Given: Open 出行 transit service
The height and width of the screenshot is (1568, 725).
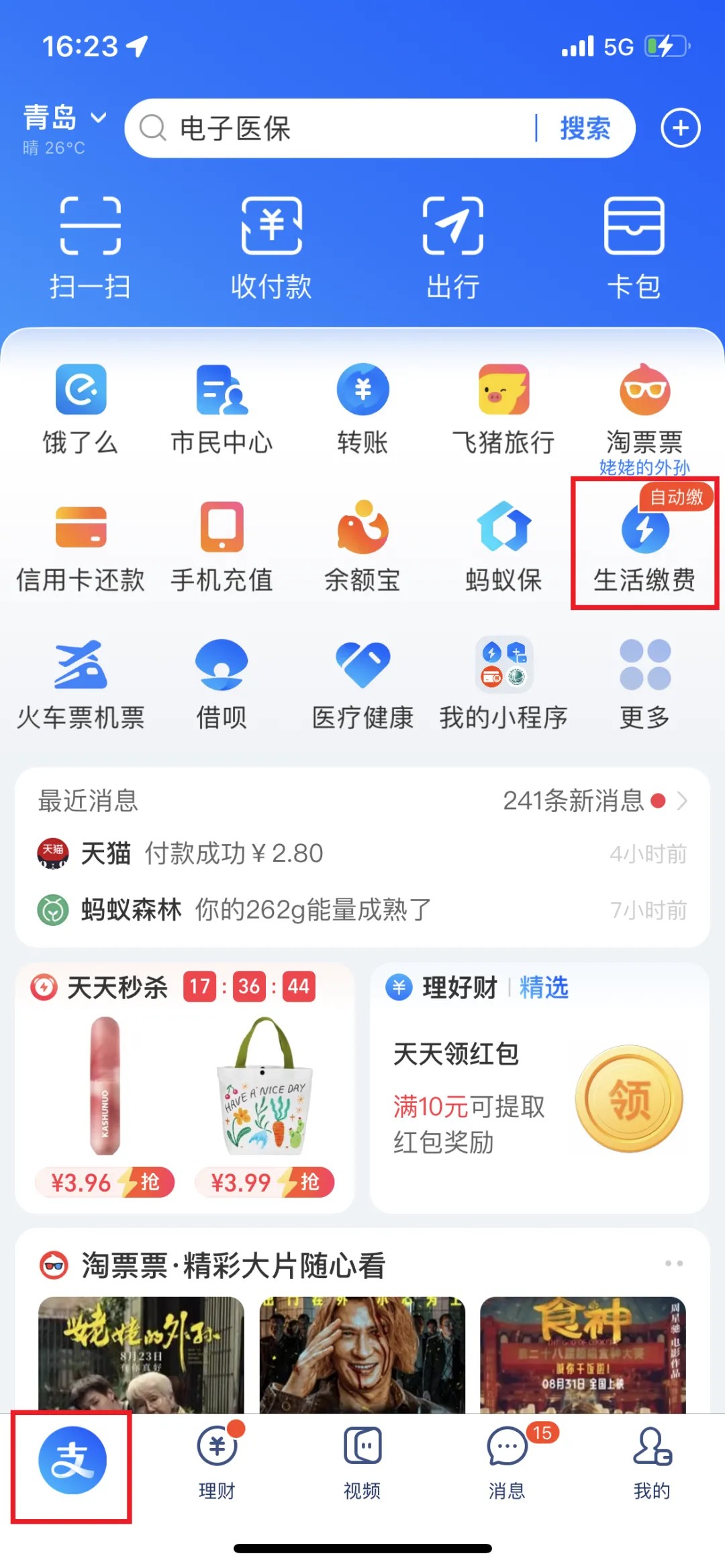Looking at the screenshot, I should pyautogui.click(x=452, y=246).
